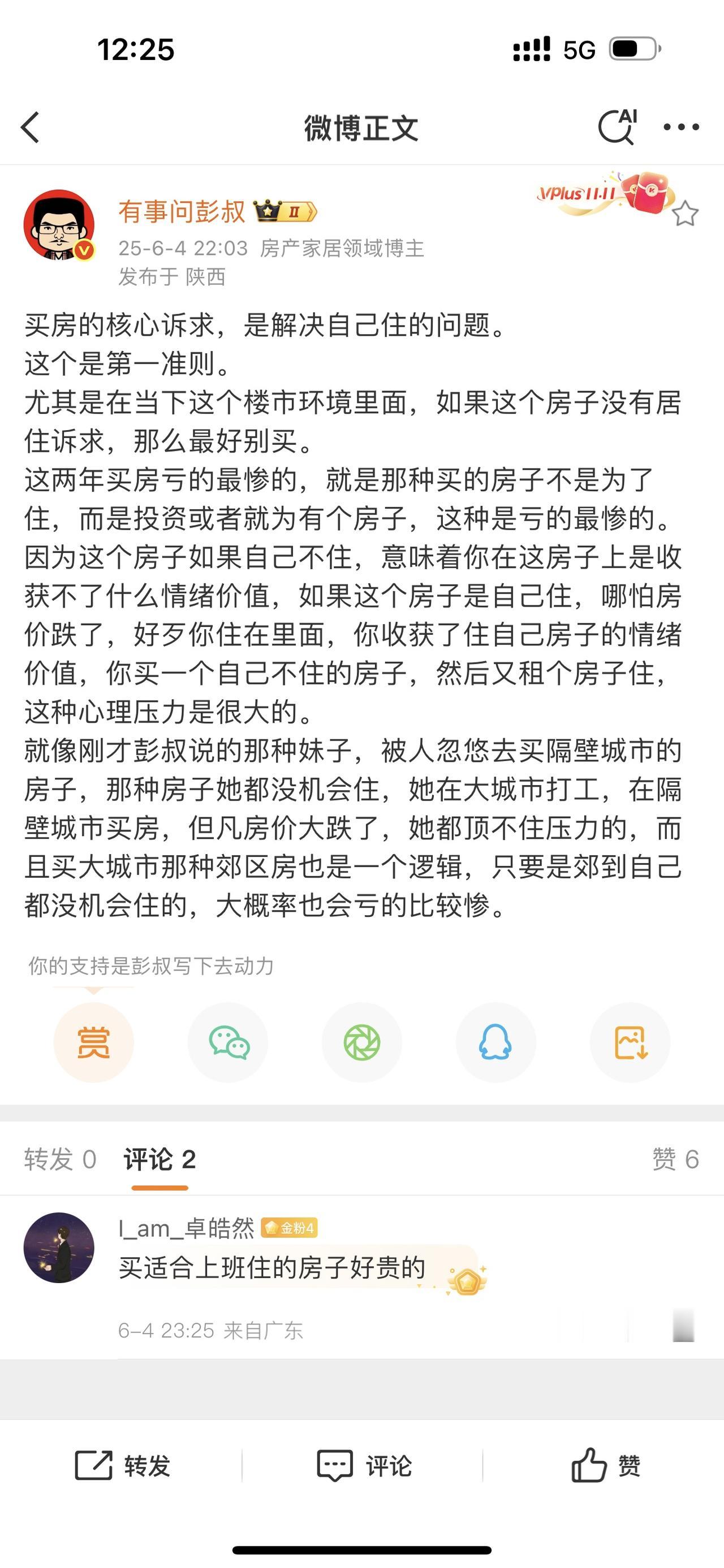This screenshot has height=1568, width=724.
Task: Open I_am_卓皓然's avatar
Action: tap(59, 1248)
